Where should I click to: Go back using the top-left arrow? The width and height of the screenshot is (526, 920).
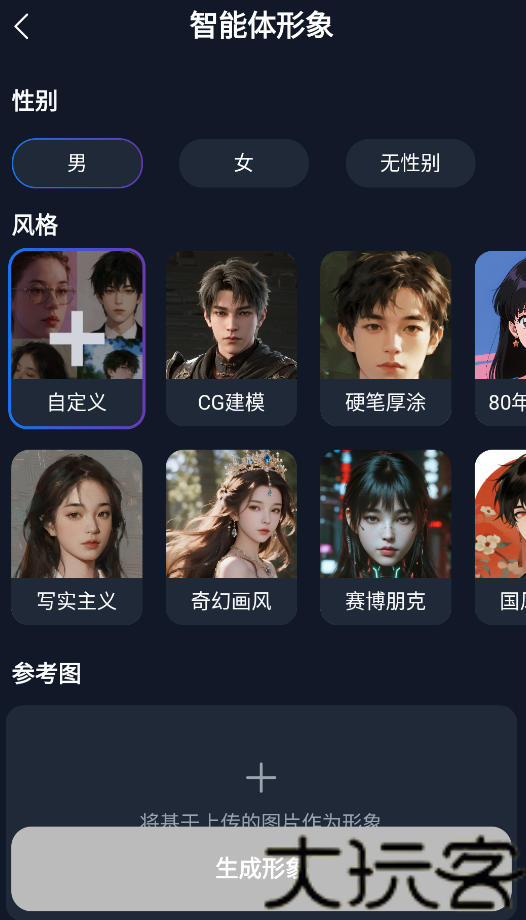22,26
